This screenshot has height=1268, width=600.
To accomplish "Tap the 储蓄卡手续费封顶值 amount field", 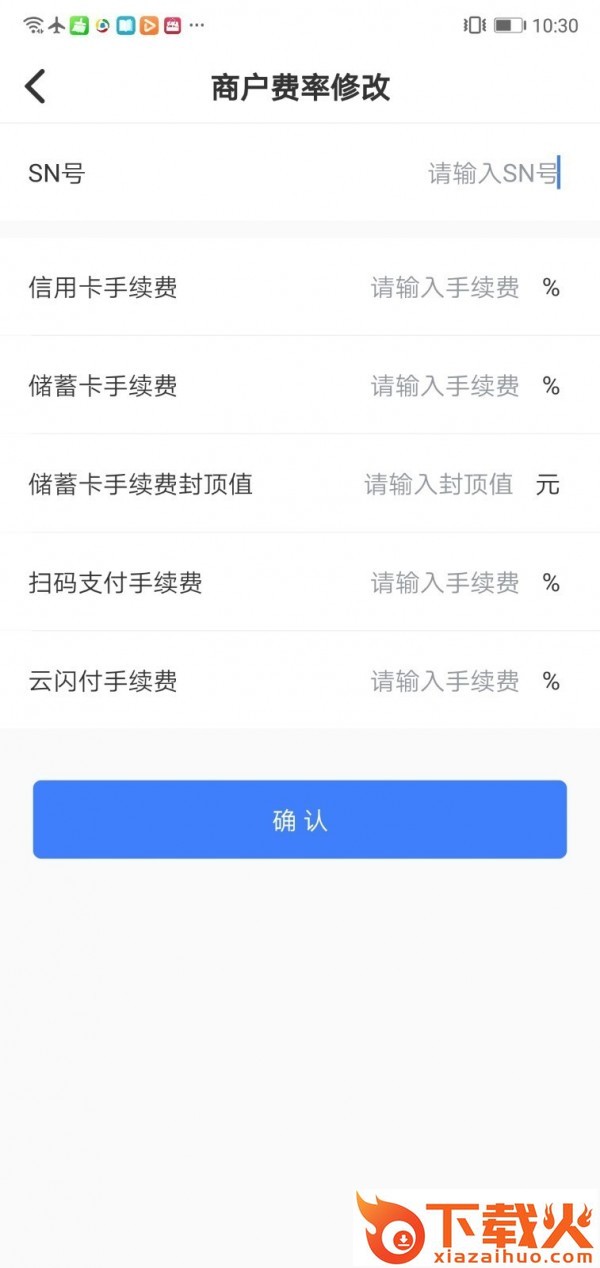I will 438,485.
